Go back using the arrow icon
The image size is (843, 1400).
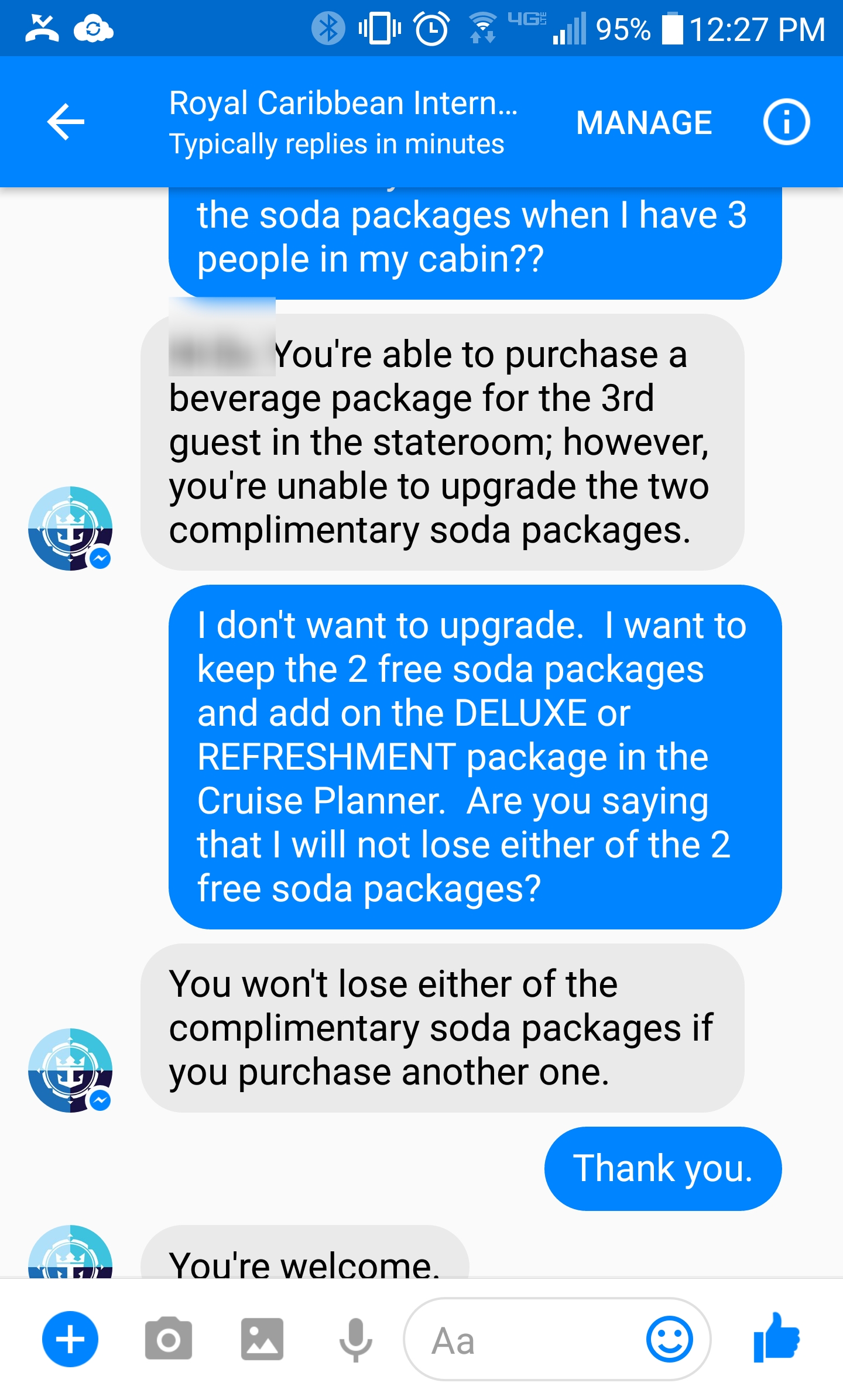pyautogui.click(x=66, y=122)
